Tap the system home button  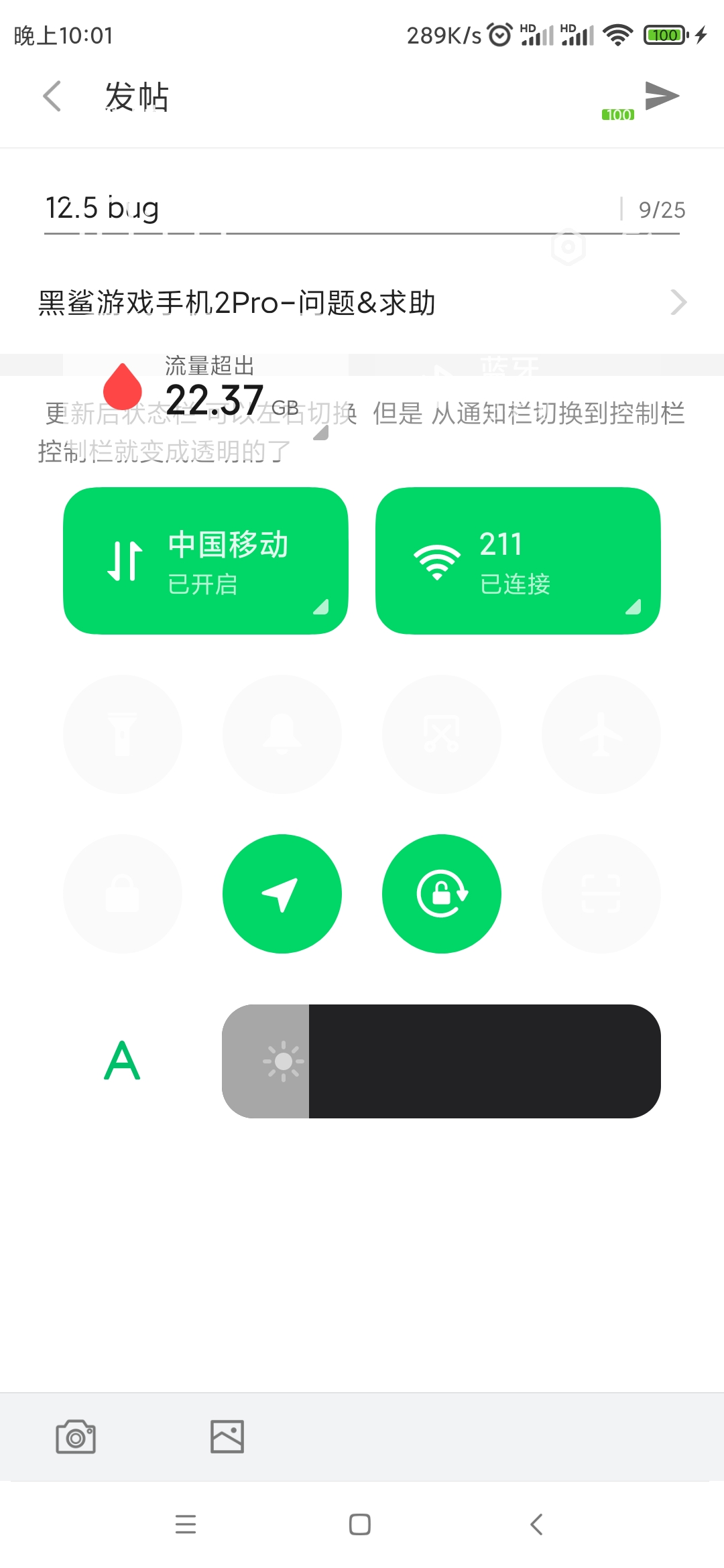point(360,1524)
